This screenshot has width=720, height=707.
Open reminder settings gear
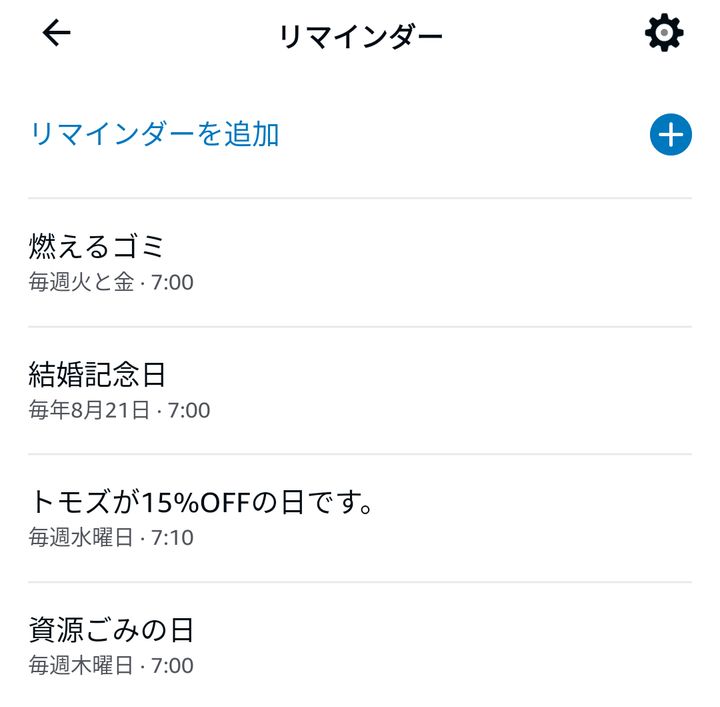pos(664,34)
